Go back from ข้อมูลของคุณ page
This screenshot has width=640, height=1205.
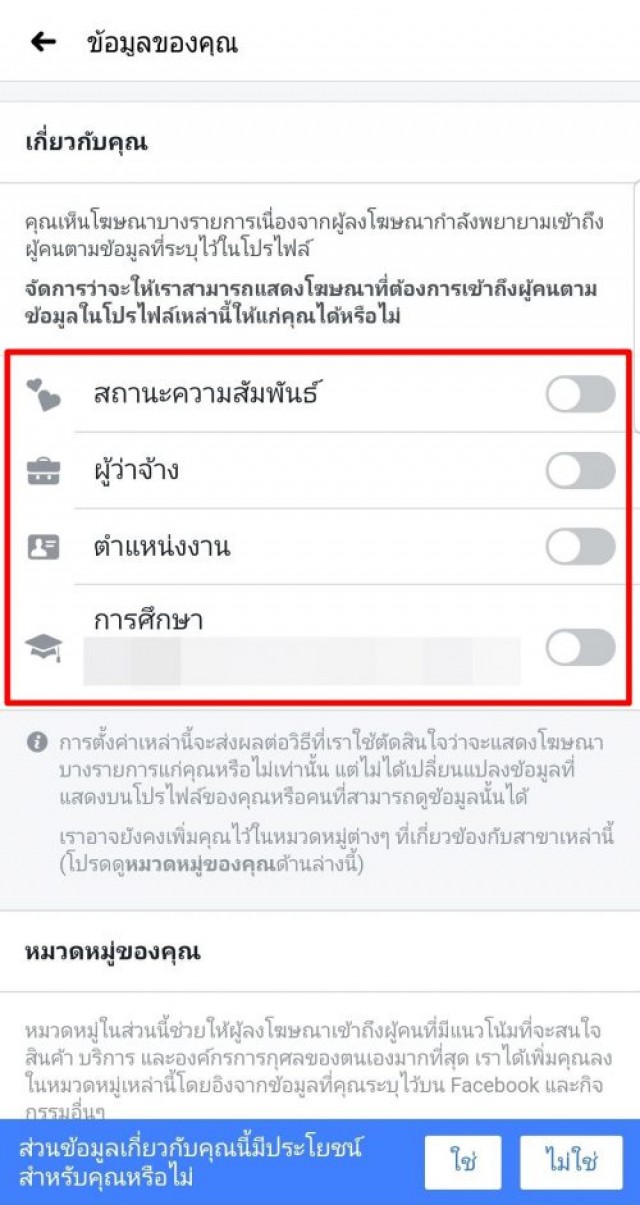(43, 42)
